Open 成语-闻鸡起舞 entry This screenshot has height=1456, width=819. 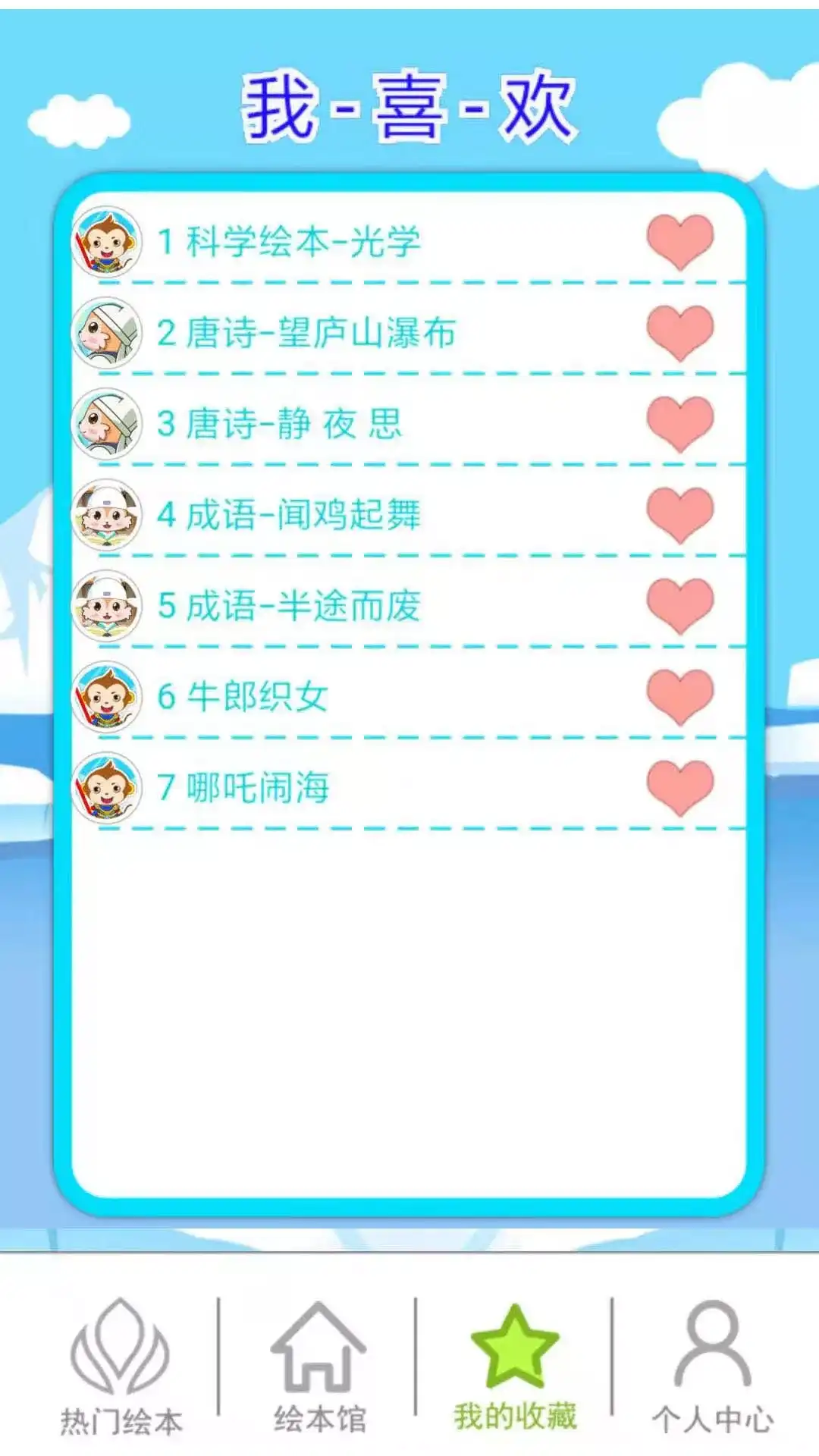tap(288, 515)
